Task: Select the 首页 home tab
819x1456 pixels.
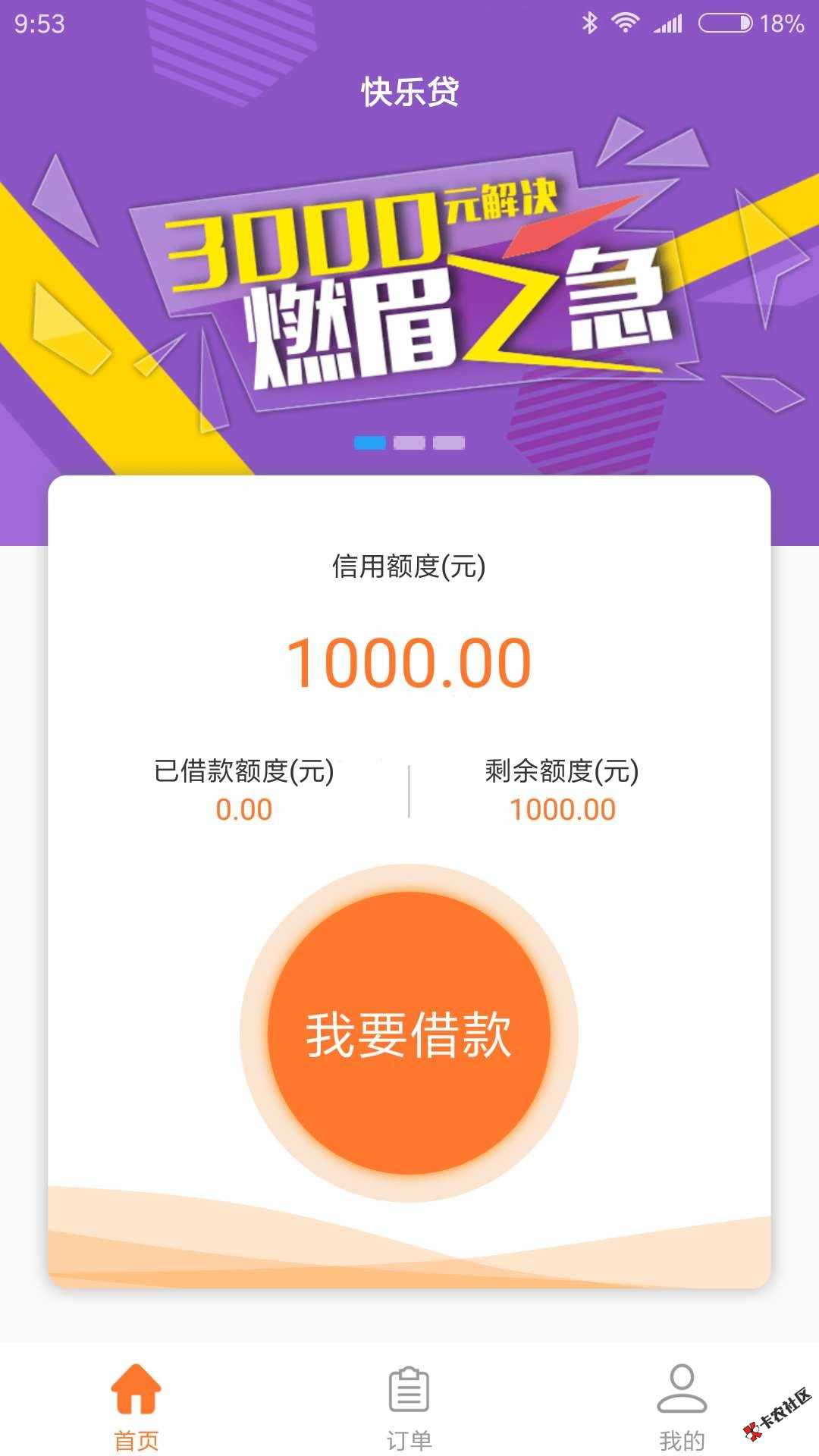Action: tap(136, 1407)
